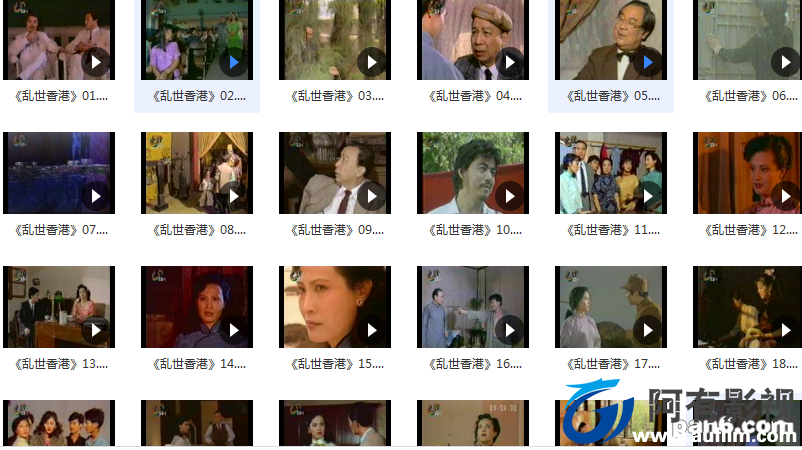The height and width of the screenshot is (450, 802).
Task: Select 《乱世香港》04 video tile
Action: point(472,40)
